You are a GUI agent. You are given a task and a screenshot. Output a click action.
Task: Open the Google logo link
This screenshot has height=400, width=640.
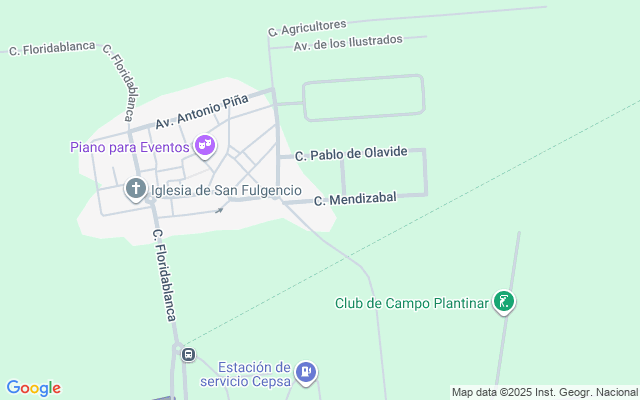pyautogui.click(x=33, y=388)
